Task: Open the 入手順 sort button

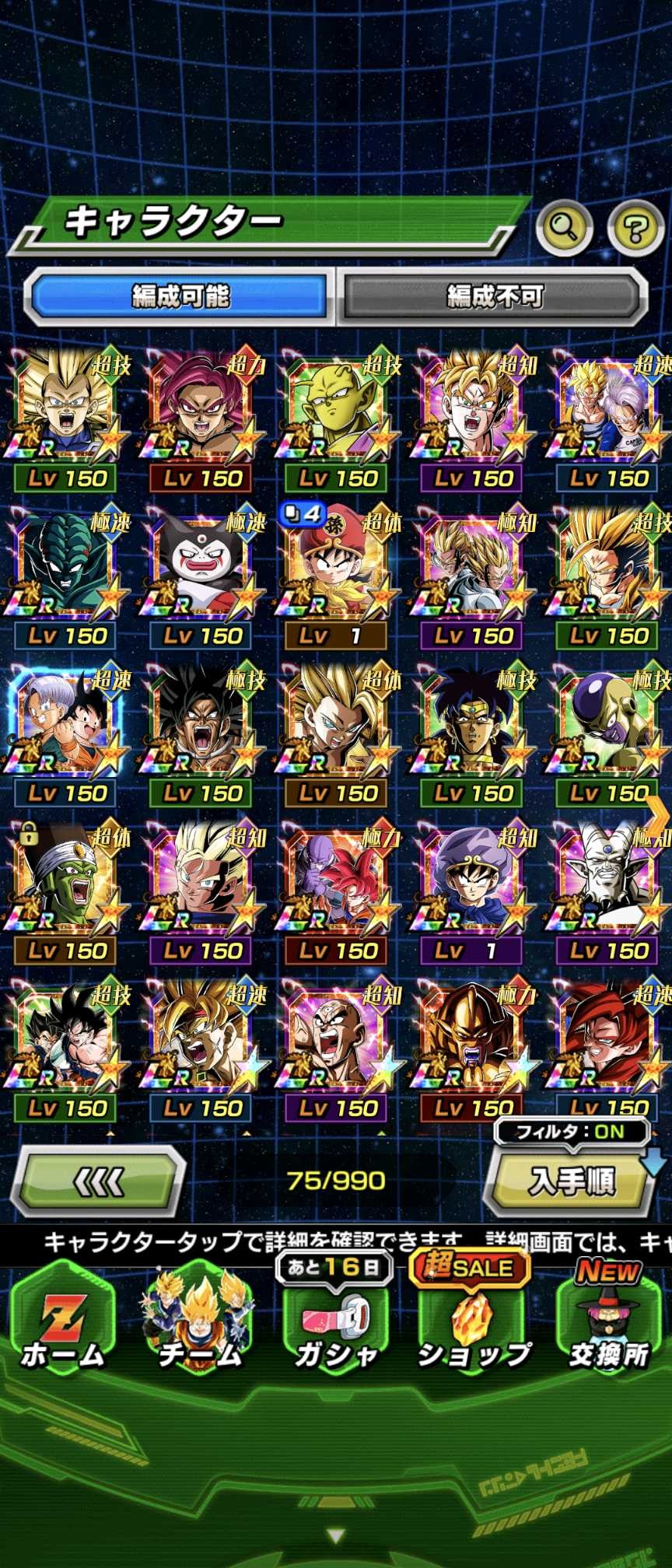Action: (569, 1182)
